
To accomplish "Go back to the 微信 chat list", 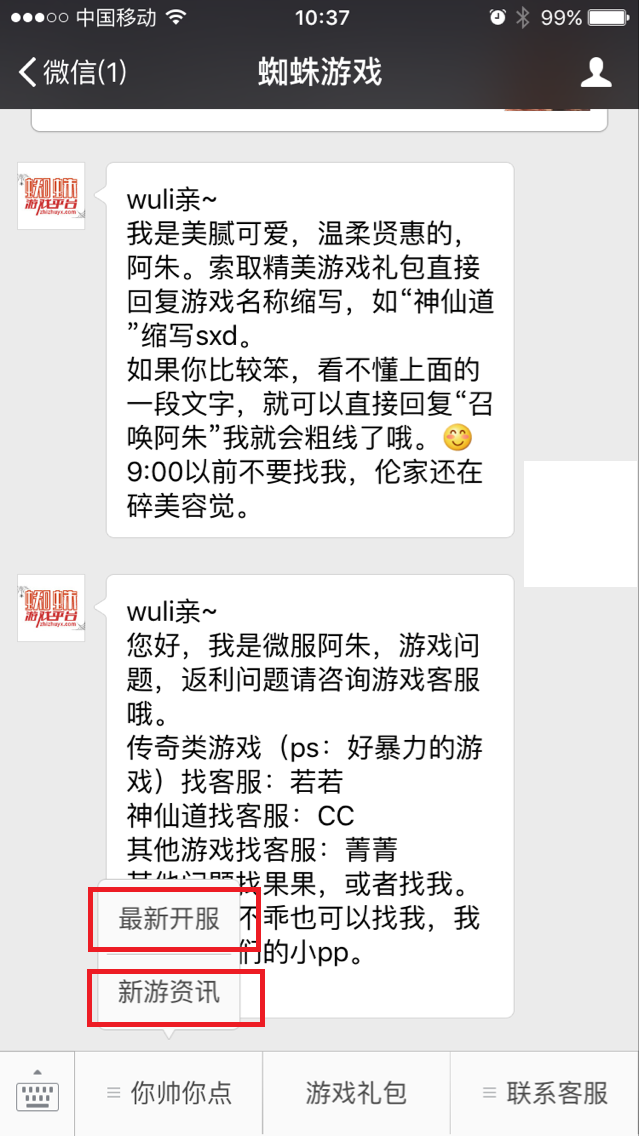I will point(72,73).
